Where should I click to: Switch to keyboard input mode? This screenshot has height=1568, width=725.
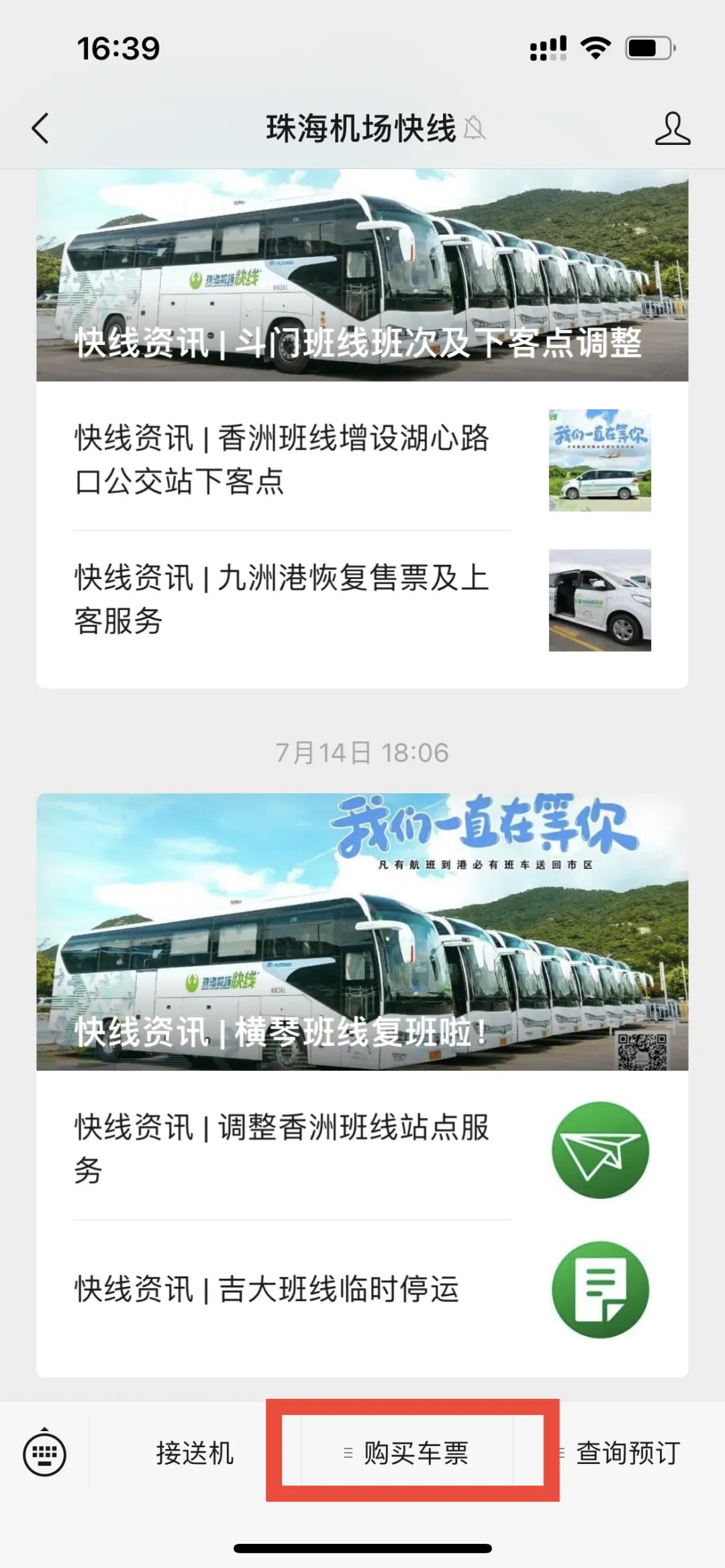tap(44, 1453)
